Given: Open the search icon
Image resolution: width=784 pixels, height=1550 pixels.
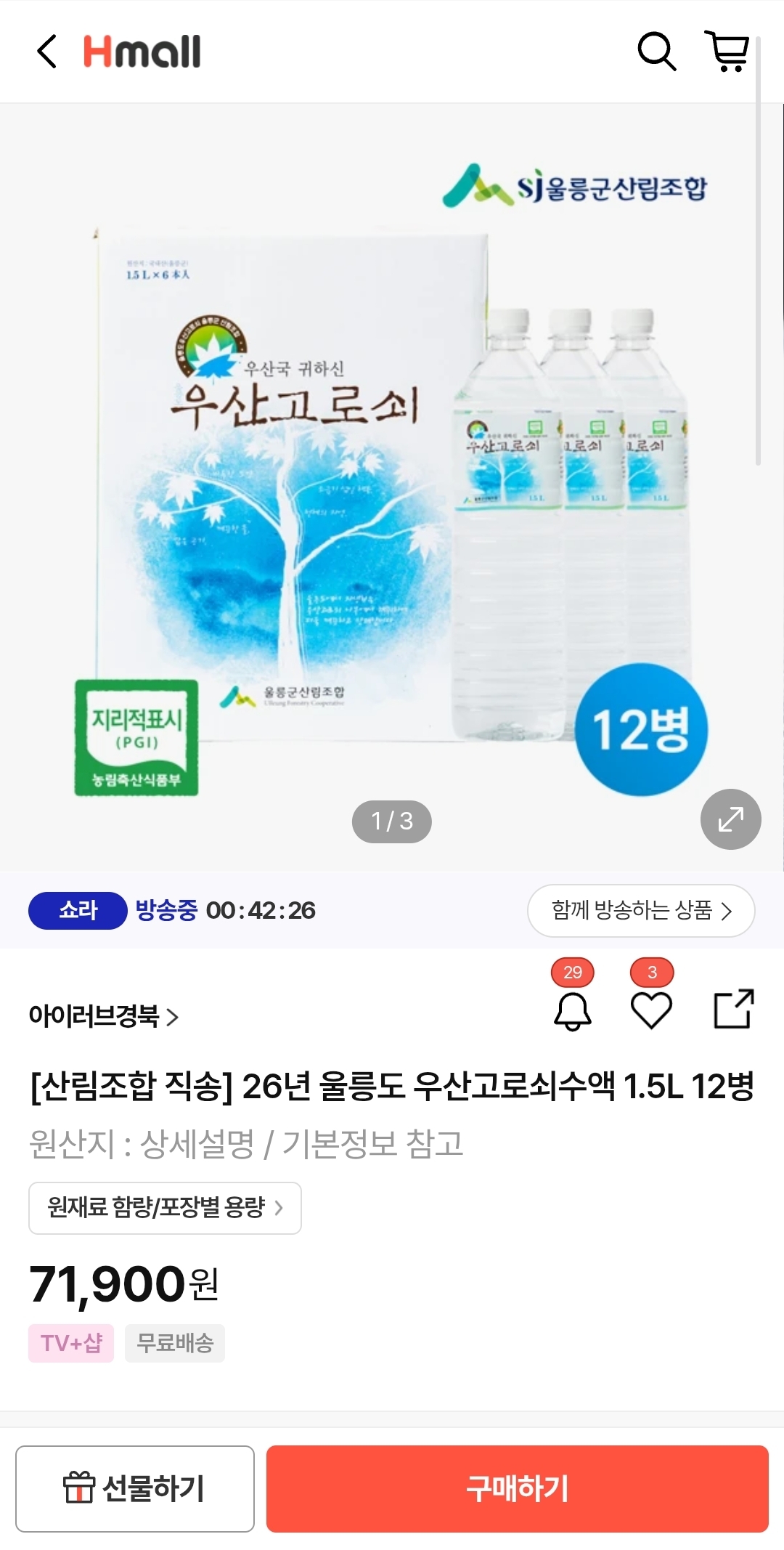Looking at the screenshot, I should click(x=656, y=52).
